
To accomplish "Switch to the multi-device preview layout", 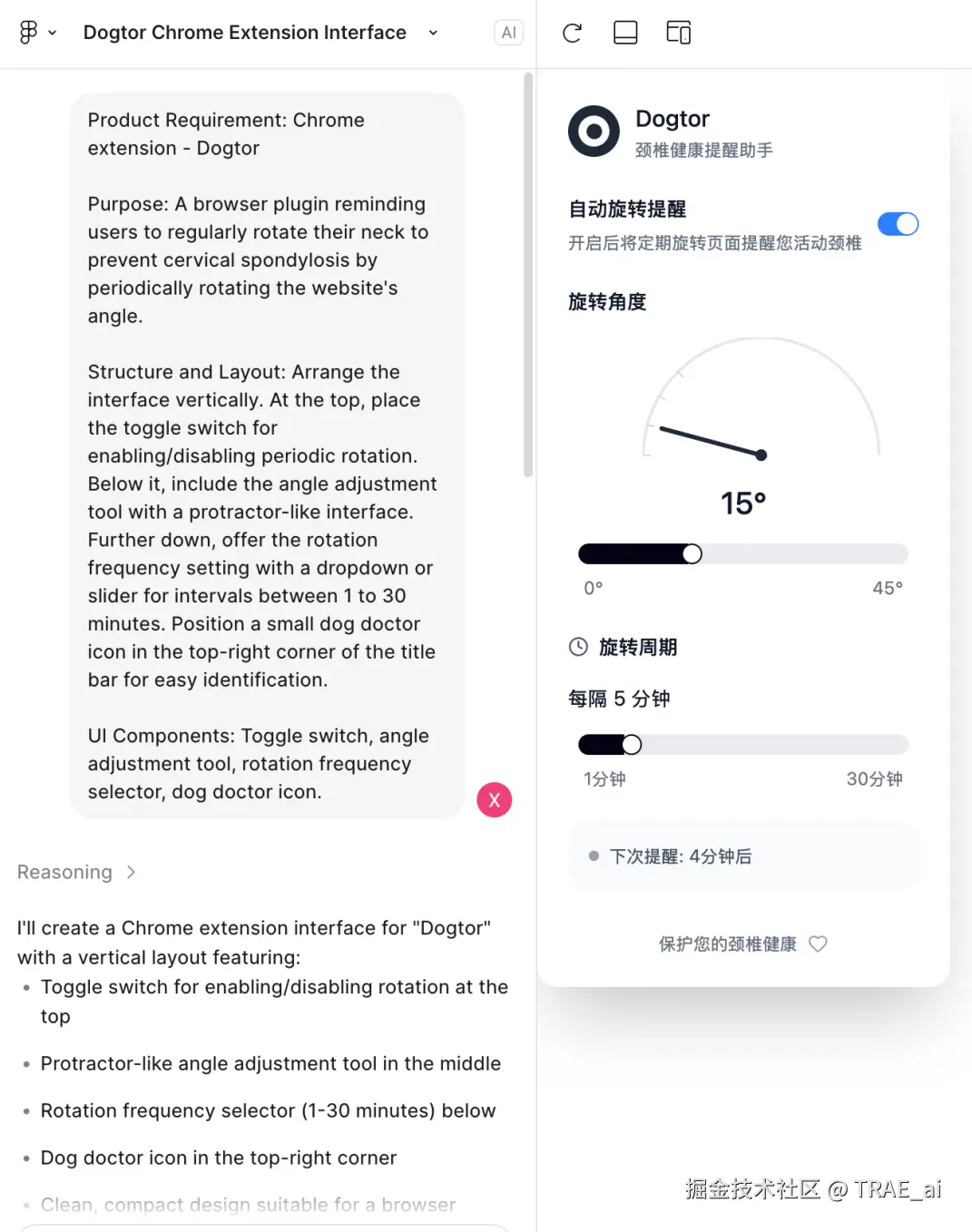I will click(678, 33).
